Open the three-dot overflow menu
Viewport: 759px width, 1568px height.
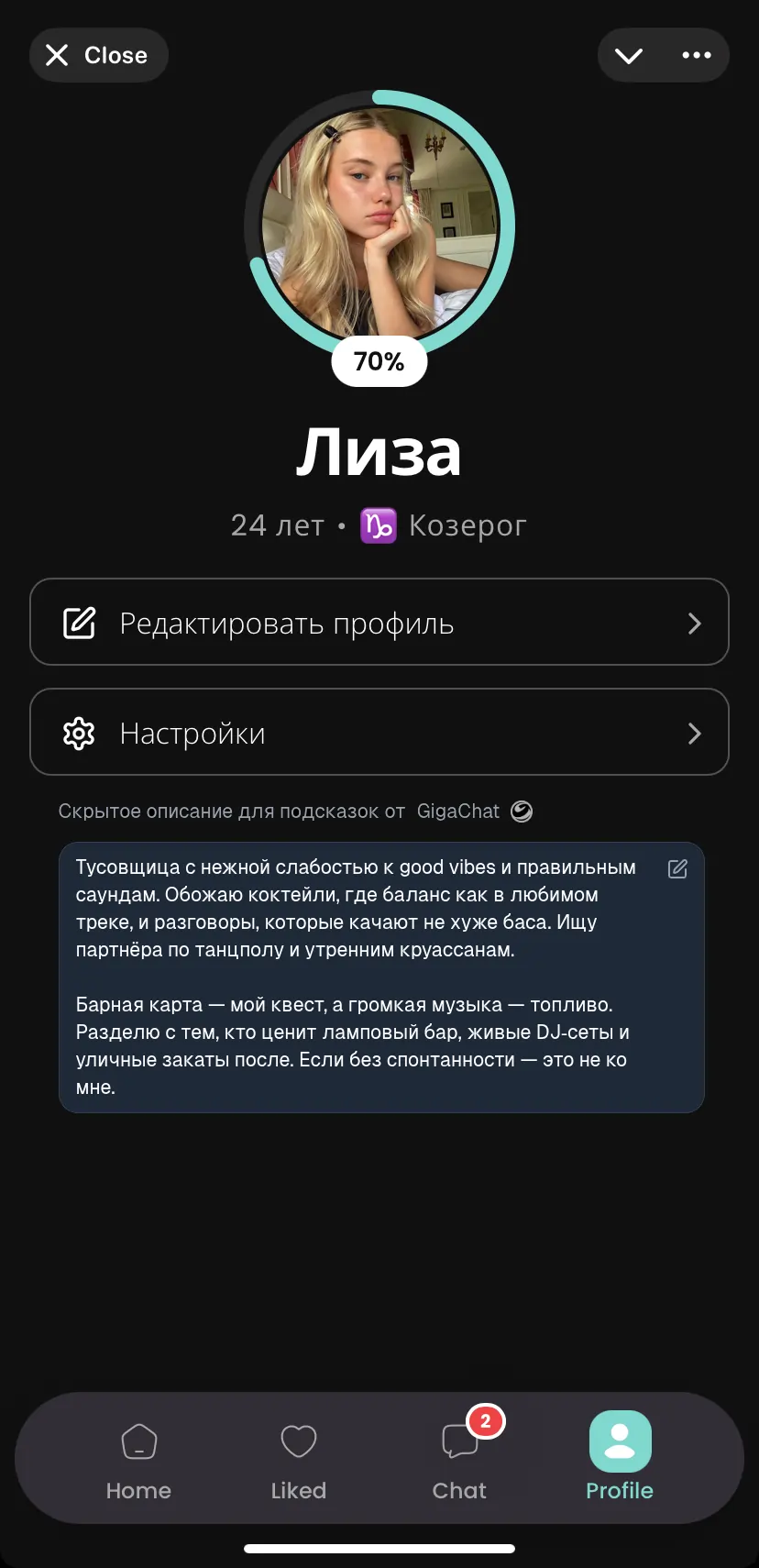point(697,56)
